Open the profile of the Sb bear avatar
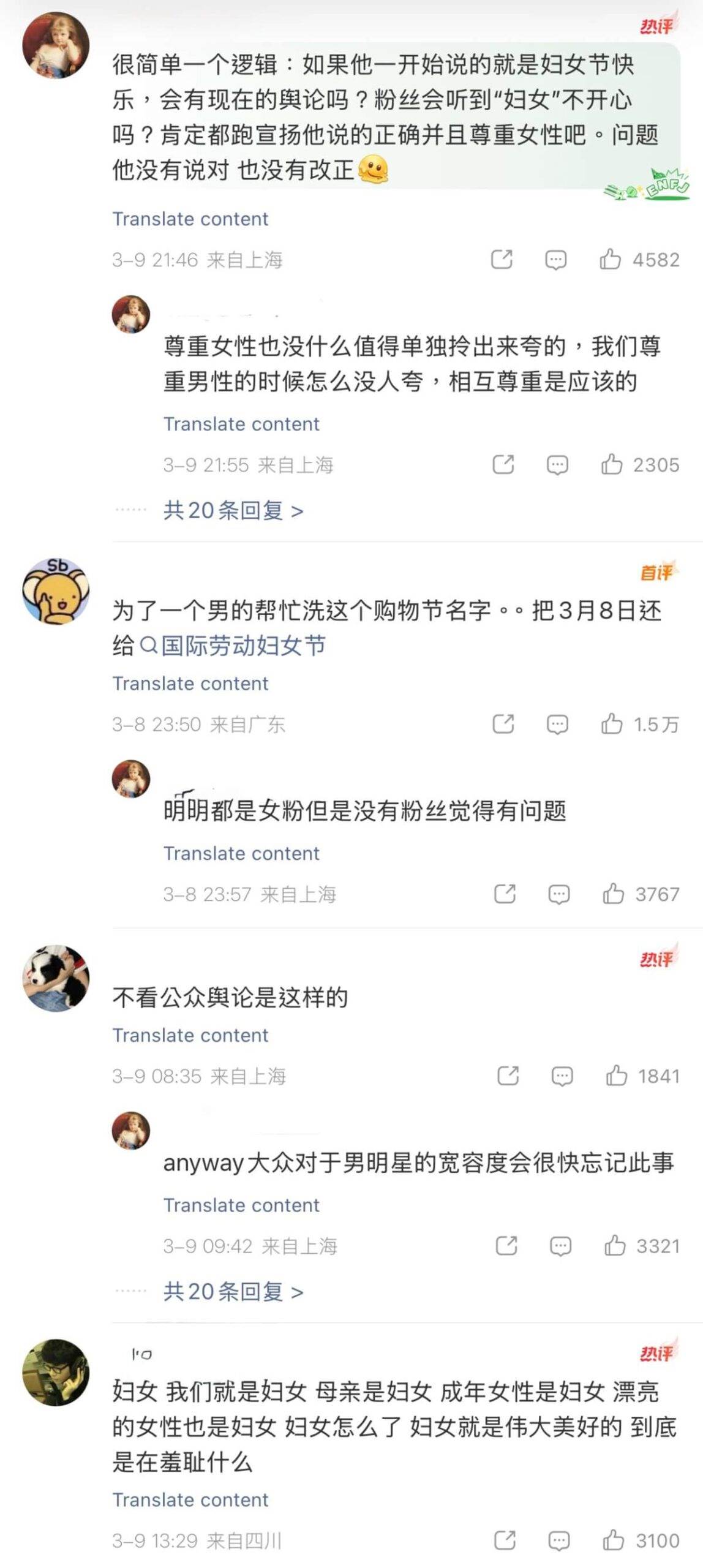Image resolution: width=703 pixels, height=1568 pixels. point(56,592)
